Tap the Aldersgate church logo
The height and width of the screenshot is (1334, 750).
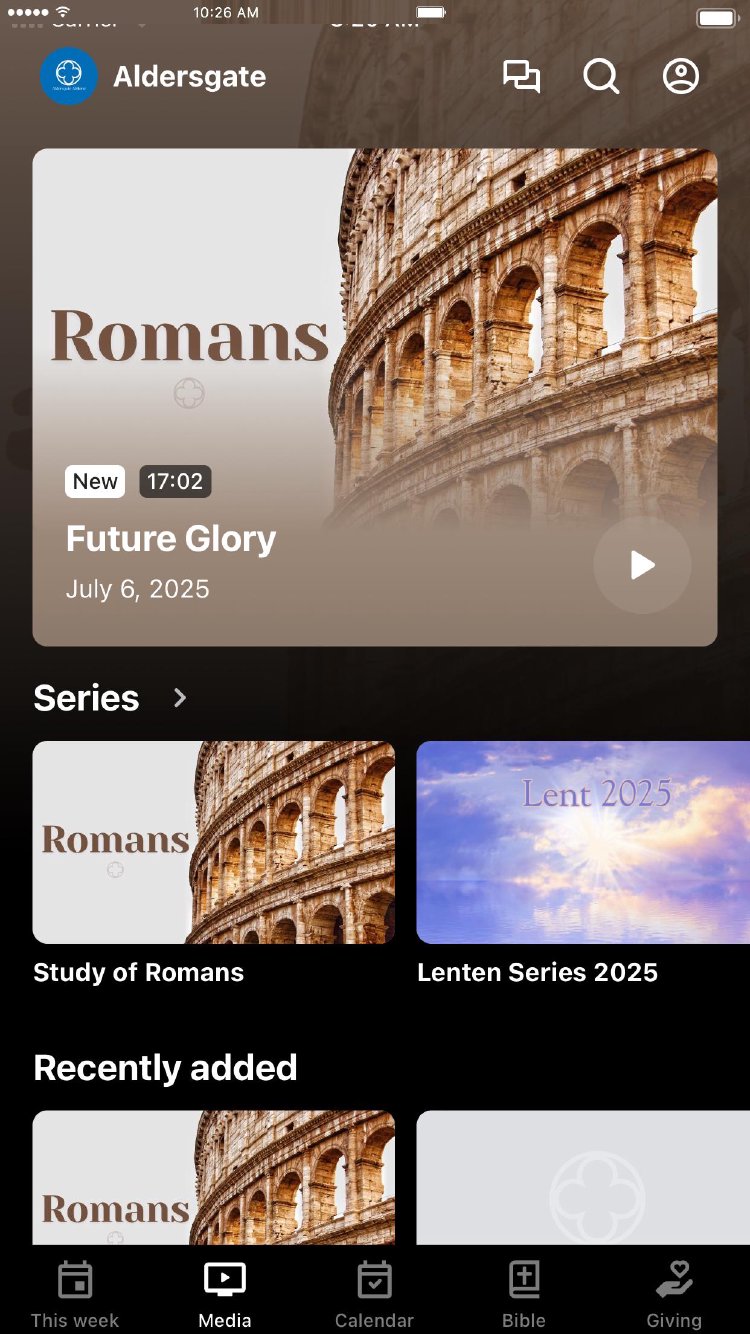click(x=68, y=76)
